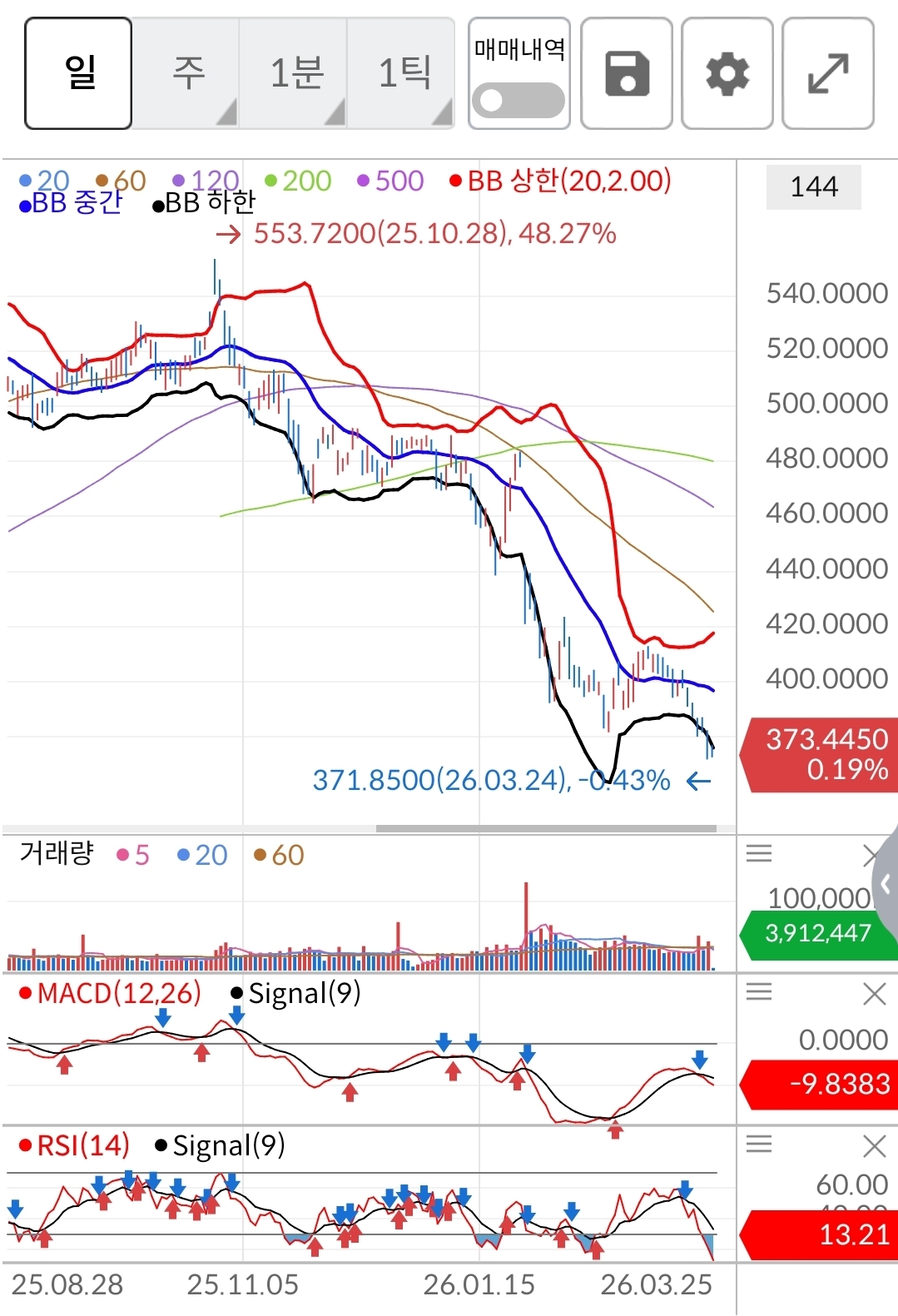The width and height of the screenshot is (898, 1316).
Task: Switch to the 1틱 tick chart tab
Action: coord(404,73)
